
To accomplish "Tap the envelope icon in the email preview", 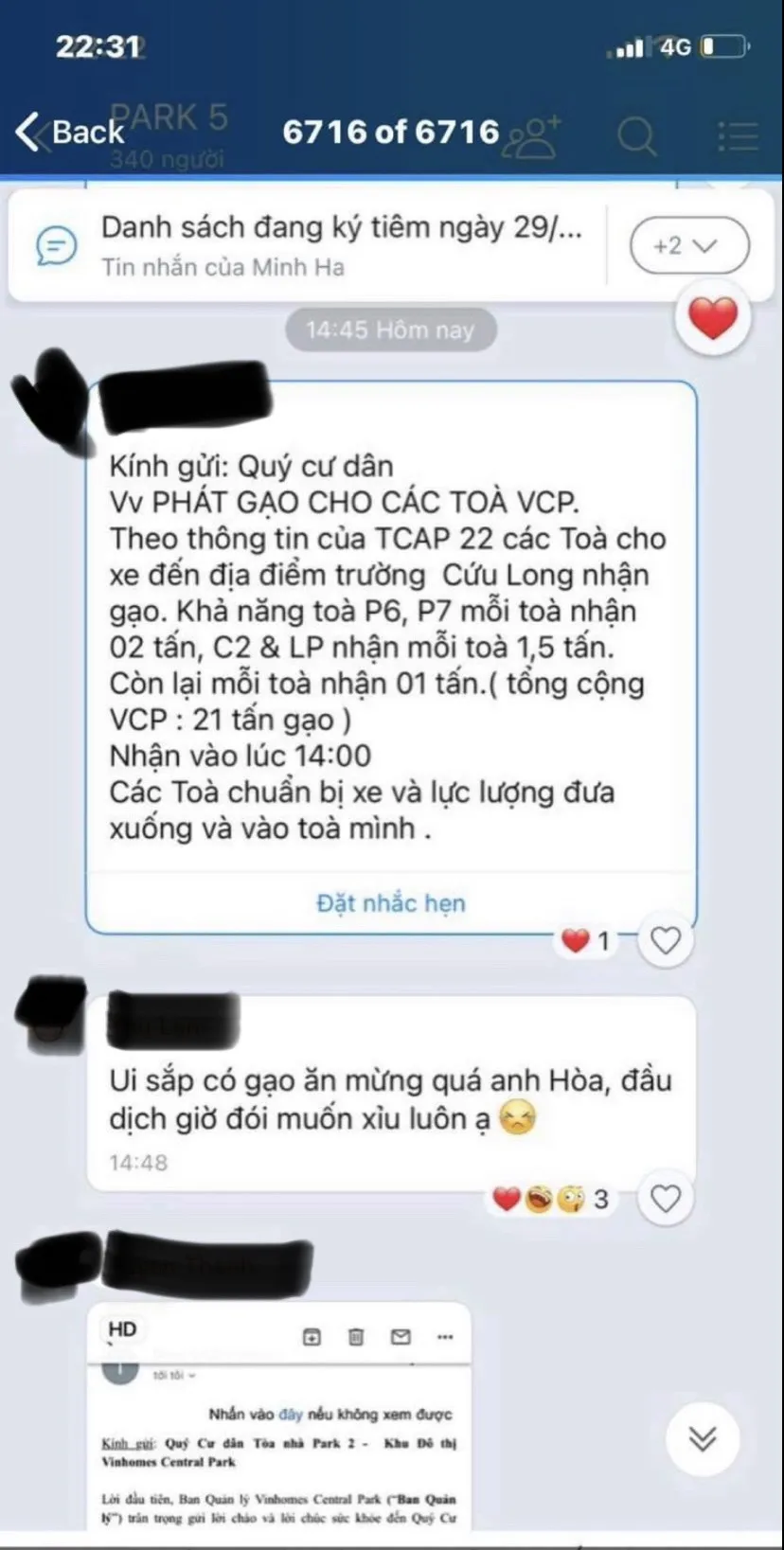I will [x=400, y=1338].
